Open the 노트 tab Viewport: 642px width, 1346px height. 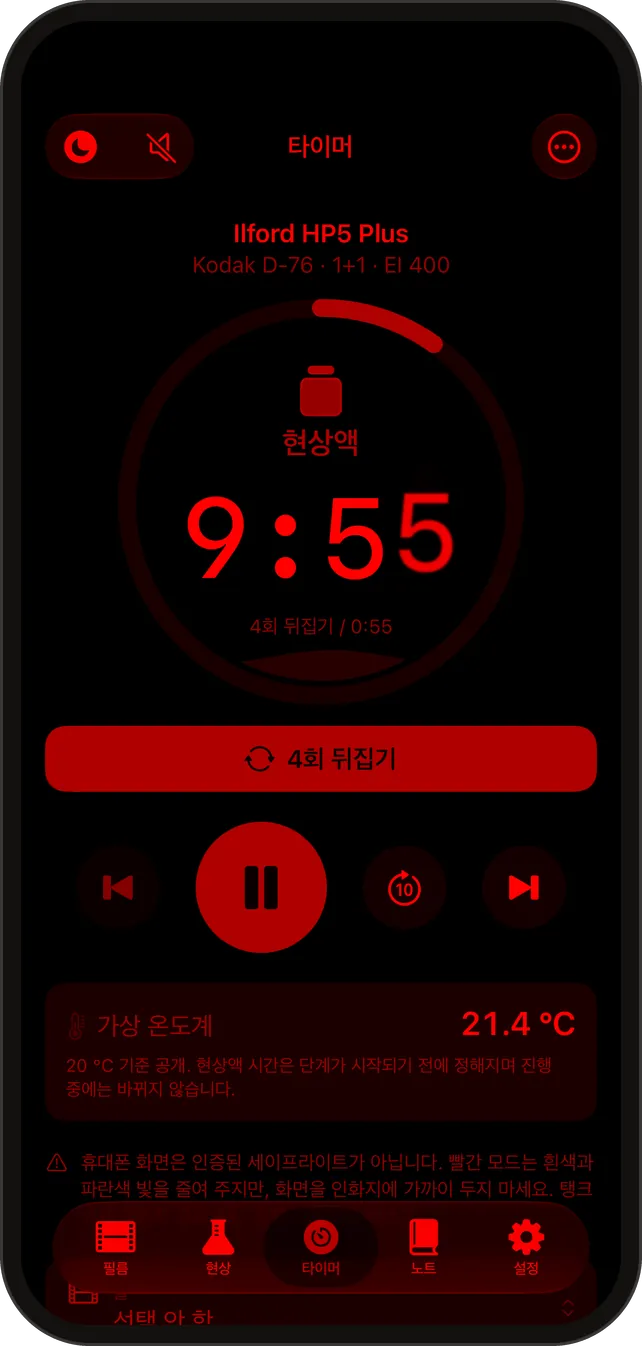423,1247
